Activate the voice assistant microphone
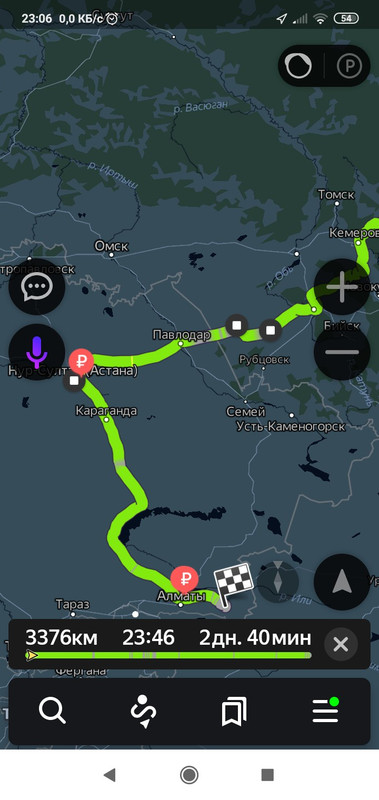Image resolution: width=379 pixels, height=800 pixels. (x=37, y=352)
